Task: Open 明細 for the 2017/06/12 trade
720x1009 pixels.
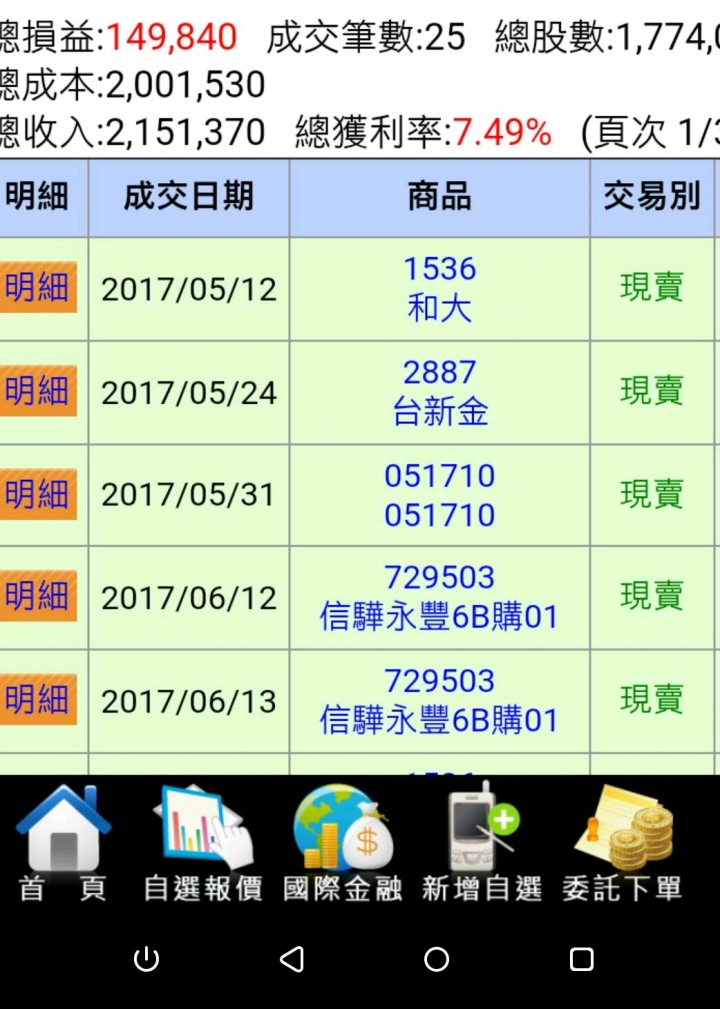Action: pyautogui.click(x=38, y=597)
